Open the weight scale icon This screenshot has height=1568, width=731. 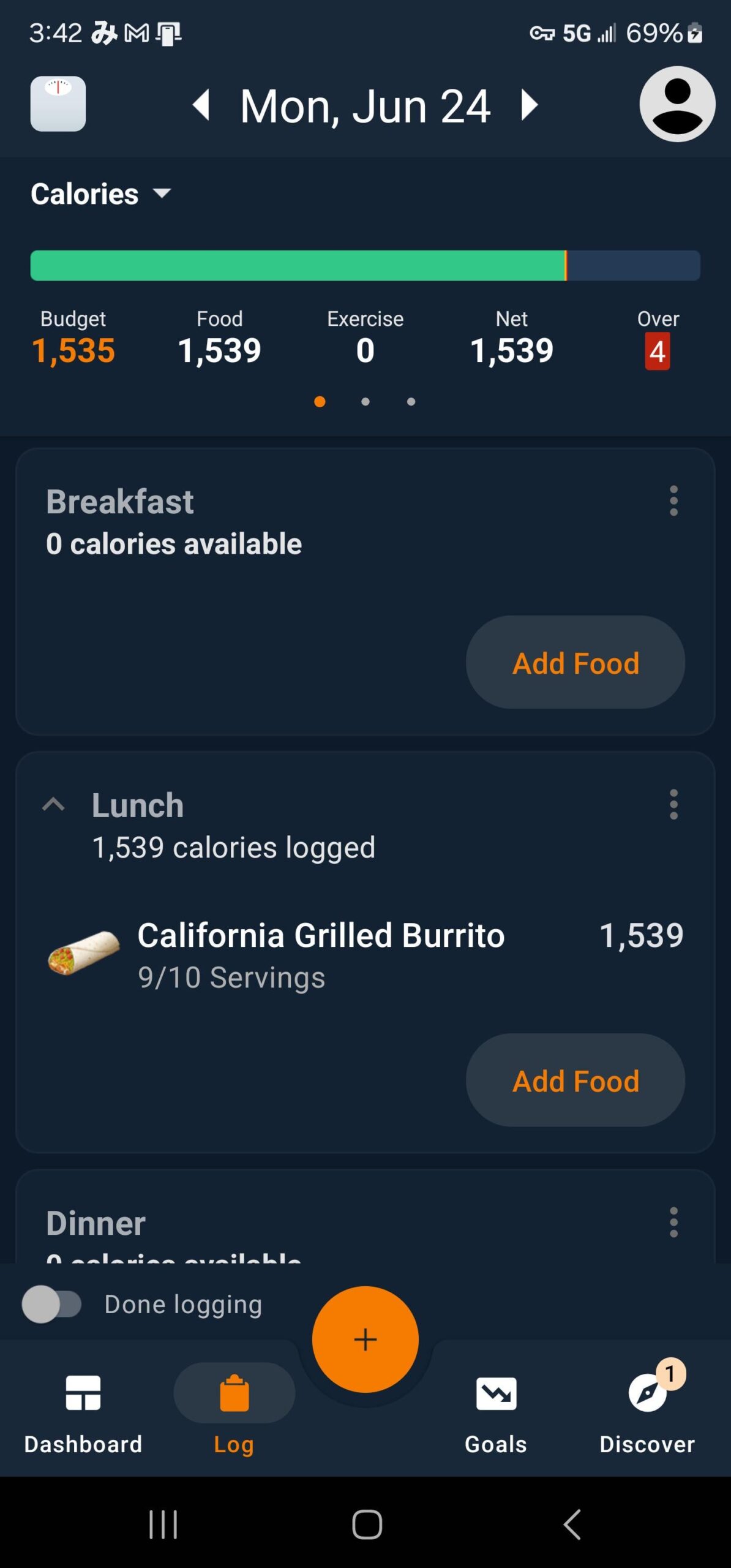[x=58, y=104]
